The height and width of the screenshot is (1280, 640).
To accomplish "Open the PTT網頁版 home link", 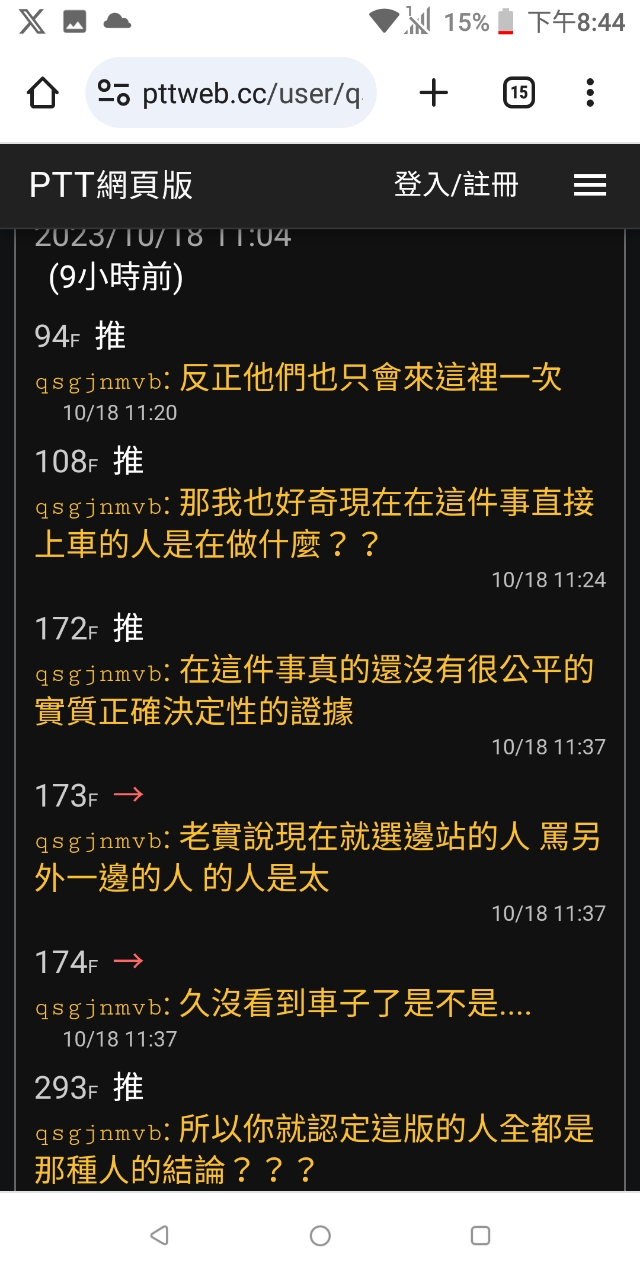I will click(111, 185).
